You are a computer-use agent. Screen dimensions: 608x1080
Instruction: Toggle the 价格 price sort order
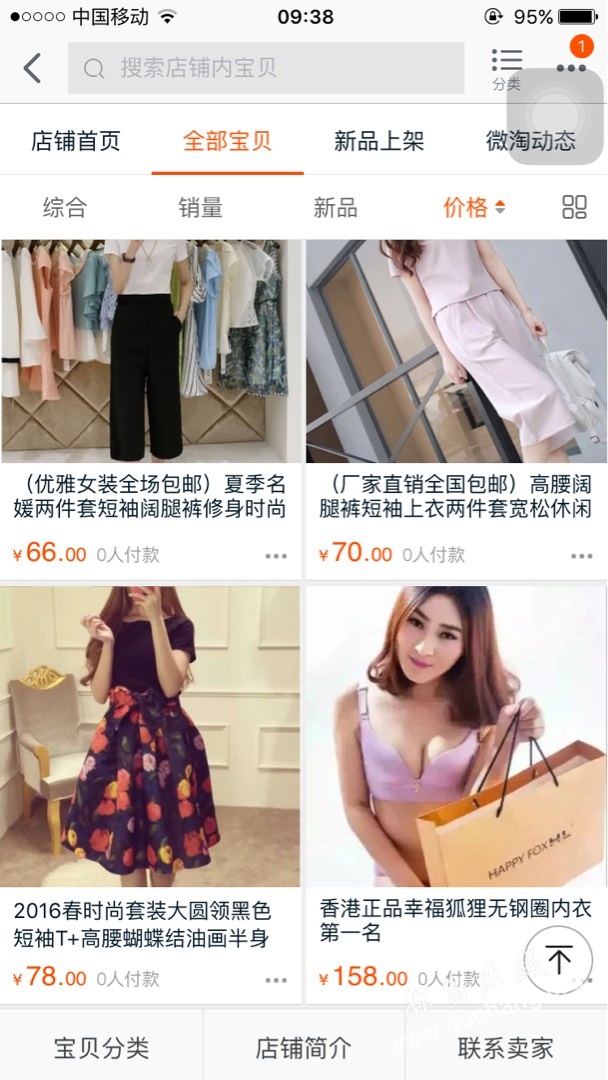pyautogui.click(x=474, y=207)
